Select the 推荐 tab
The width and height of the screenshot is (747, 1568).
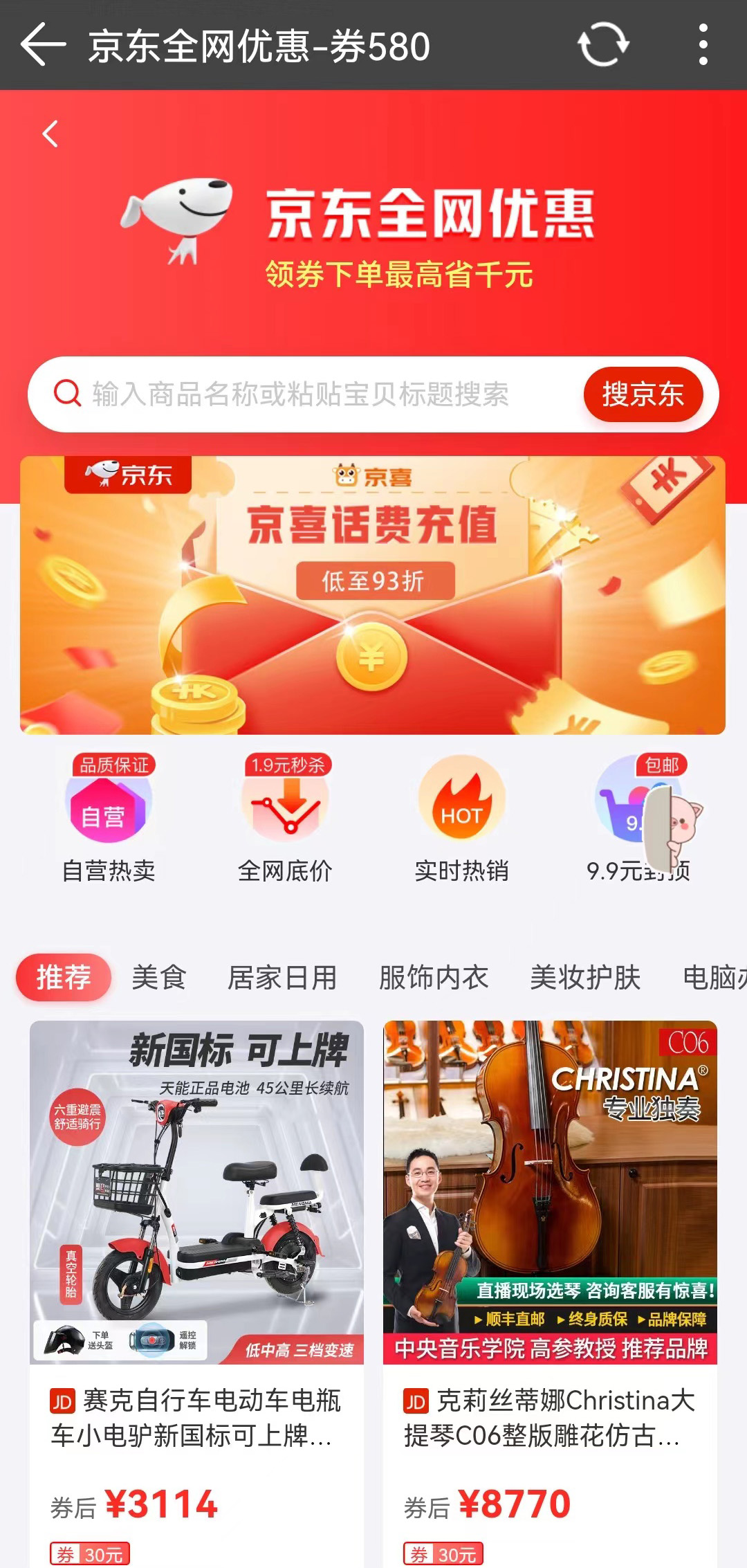pos(64,977)
